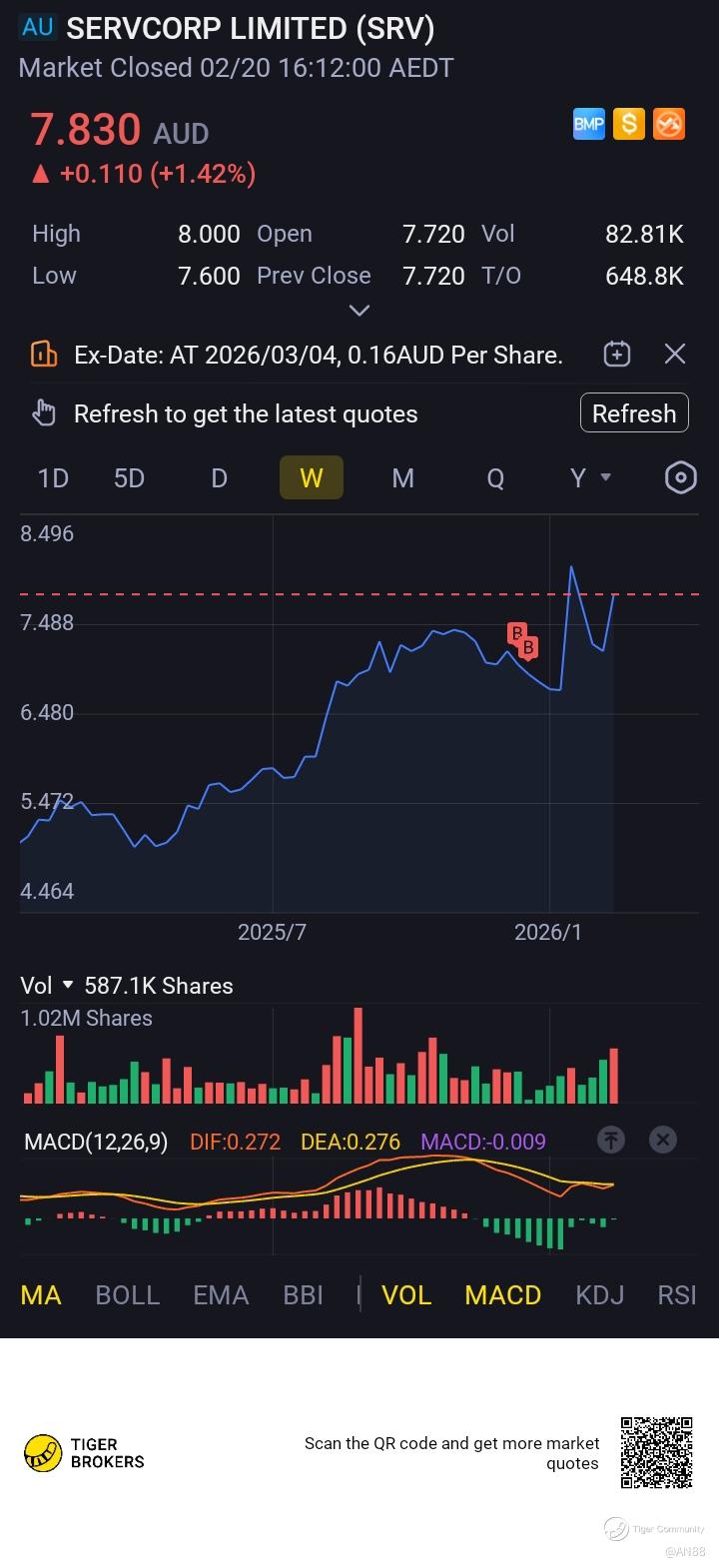Switch on the RSI sub-indicator
Screen dimensions: 719x1568
pos(677,1295)
